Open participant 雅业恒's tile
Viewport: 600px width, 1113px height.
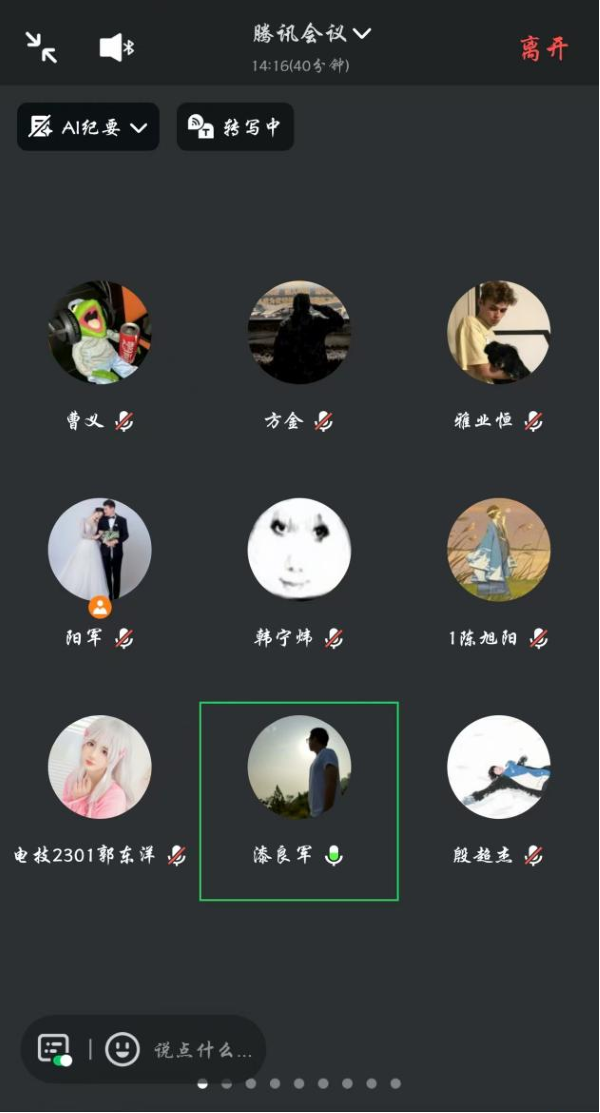[498, 332]
